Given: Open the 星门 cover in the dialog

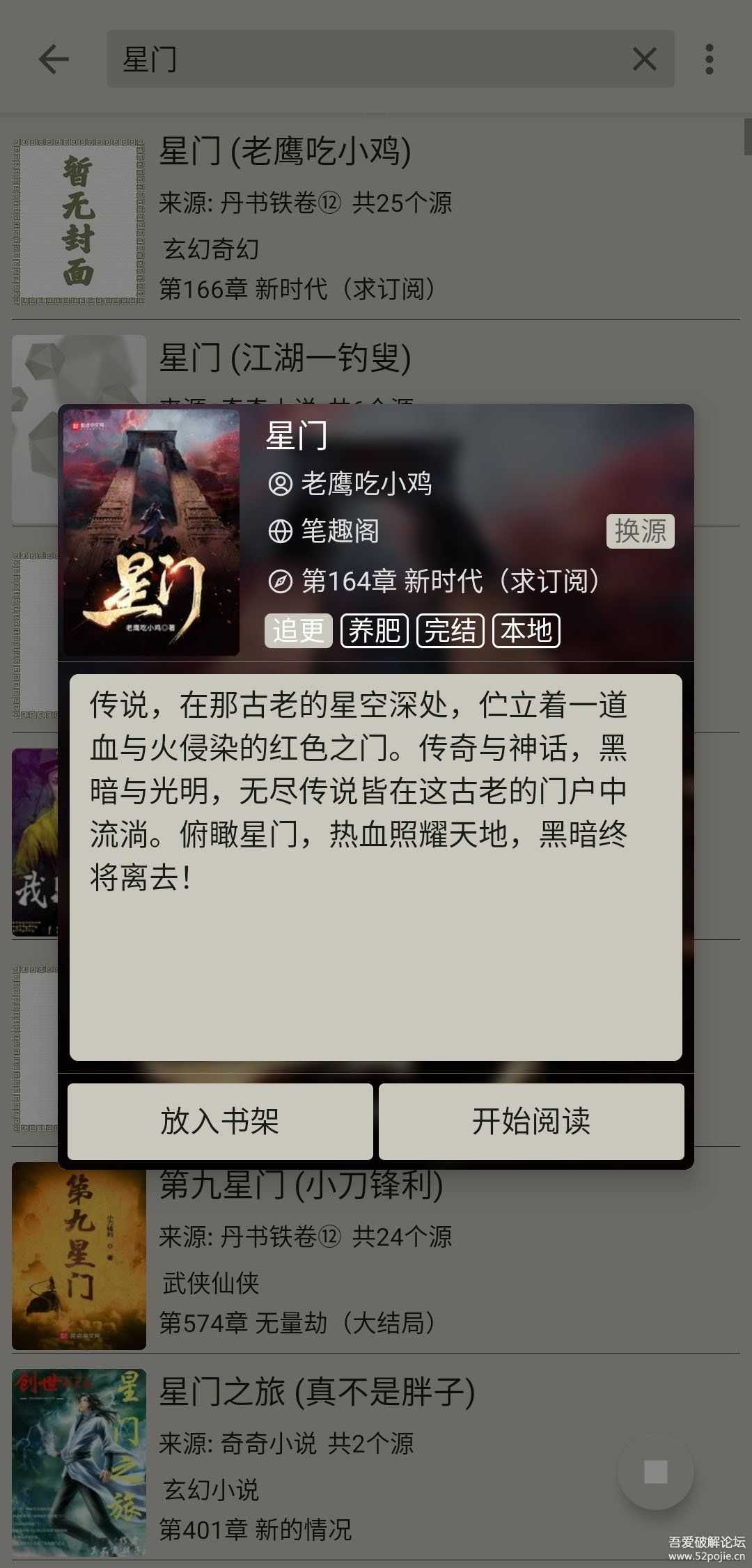Looking at the screenshot, I should click(151, 532).
